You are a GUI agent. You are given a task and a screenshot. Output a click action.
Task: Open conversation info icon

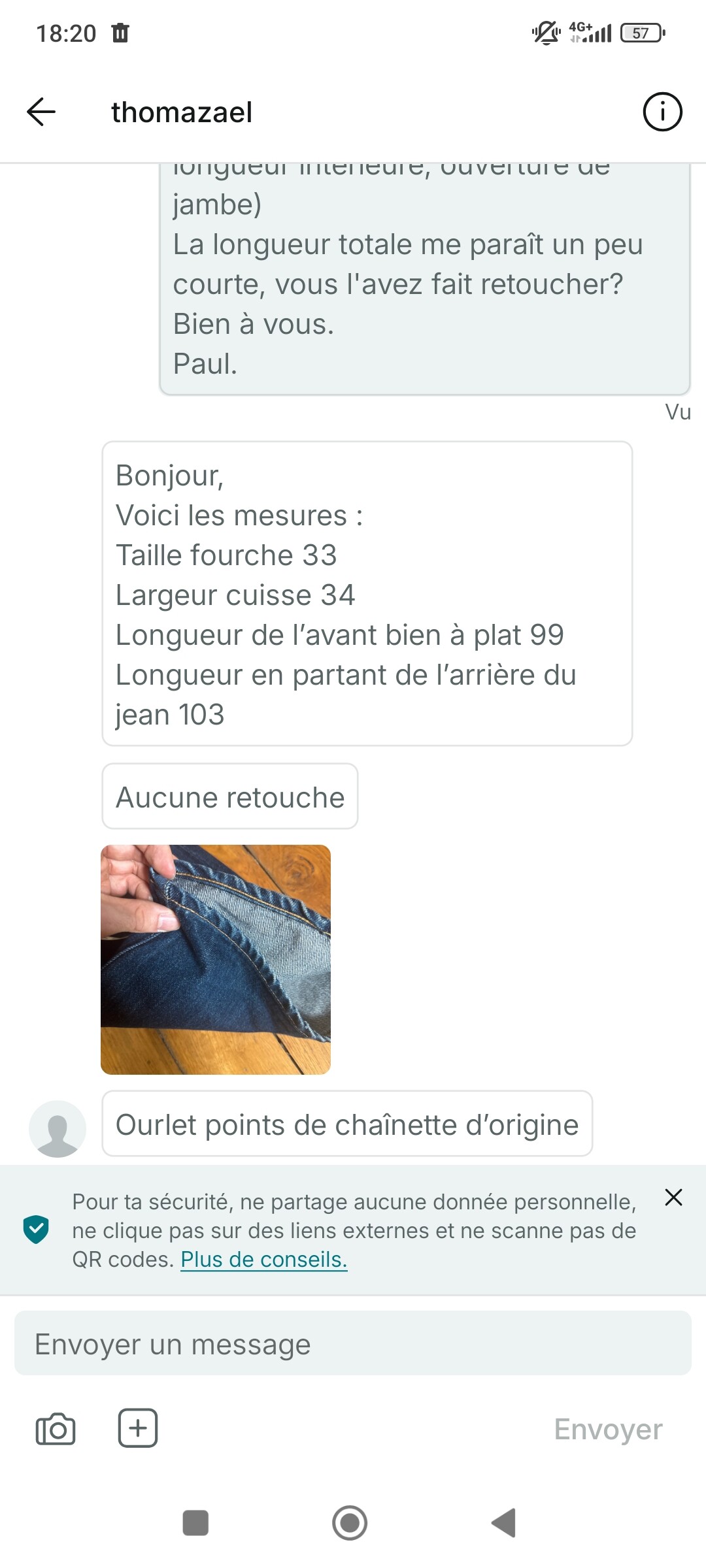point(662,112)
